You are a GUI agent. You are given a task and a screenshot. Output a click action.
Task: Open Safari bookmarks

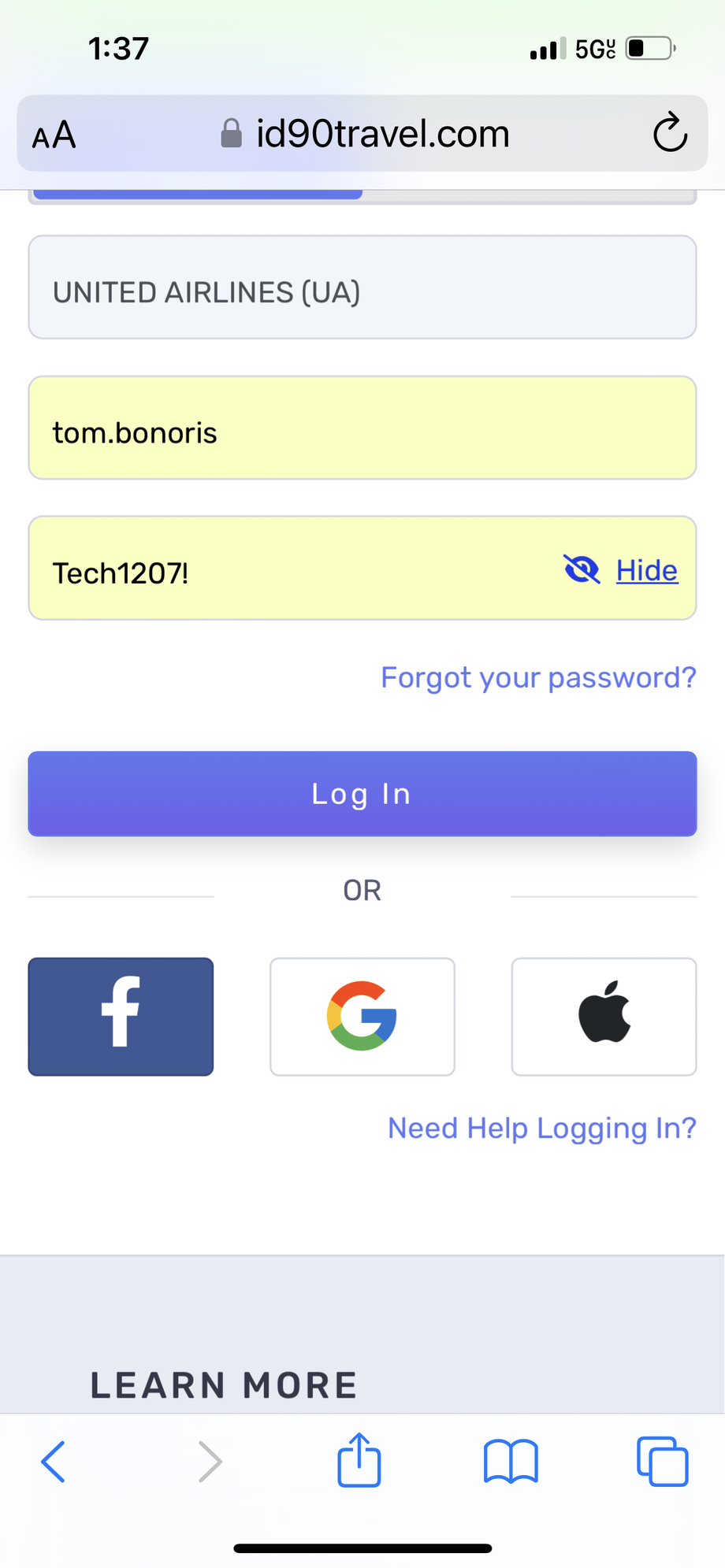pyautogui.click(x=511, y=1462)
